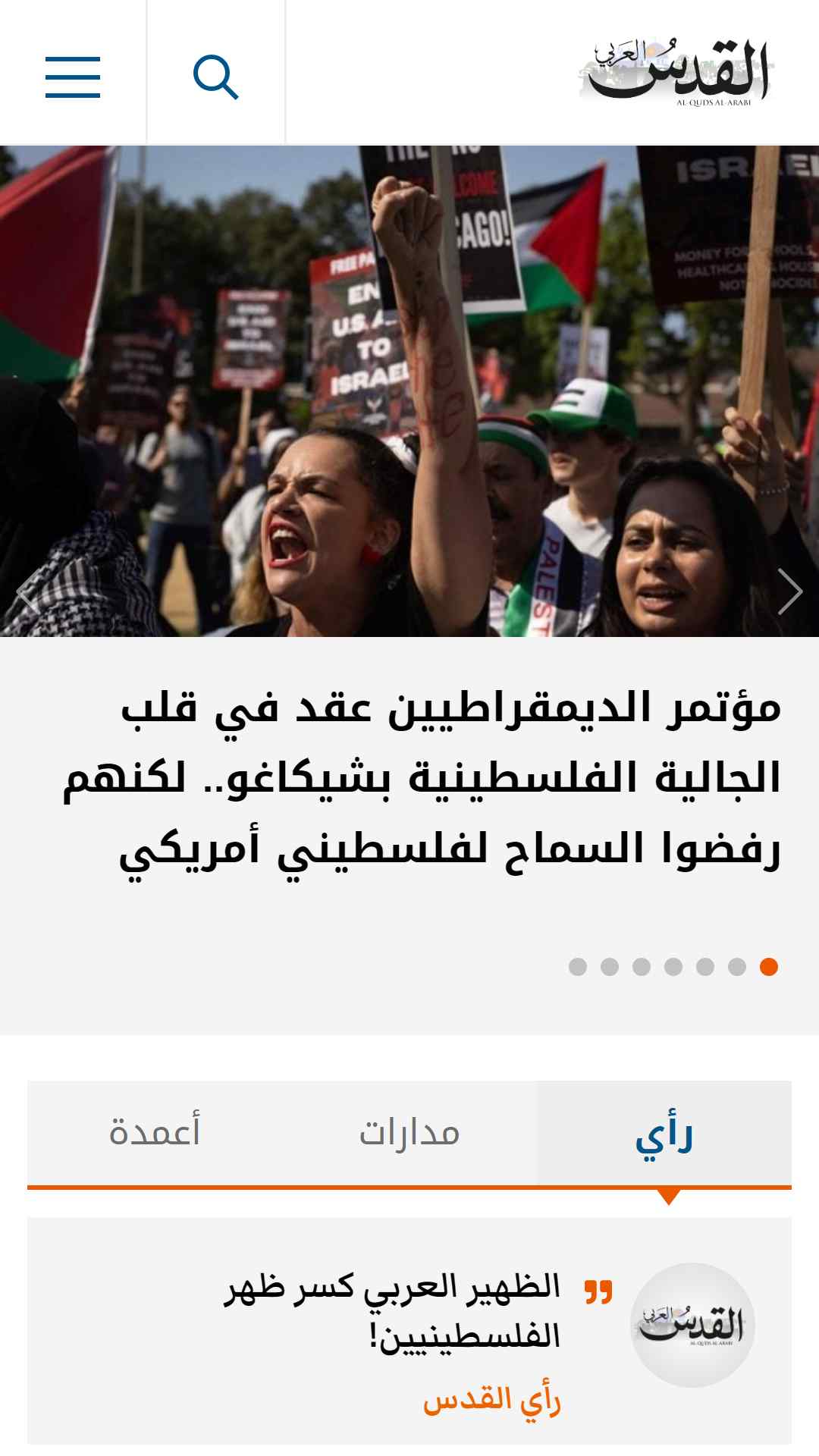Tap the Al-Quds Al-Arabi logo
This screenshot has height=1456, width=819.
(x=675, y=72)
